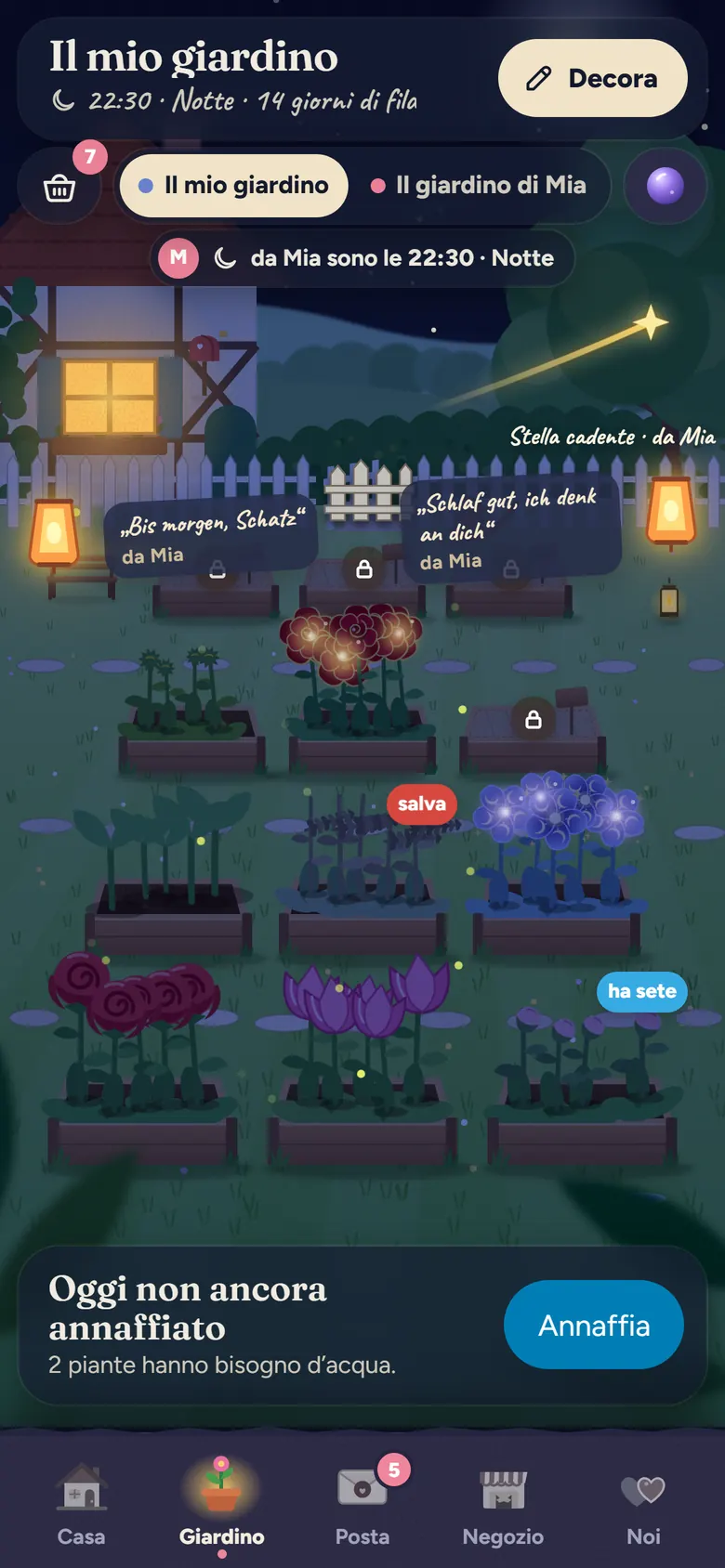Tap the dark red rose bed
This screenshot has height=1568, width=725.
point(139,1059)
